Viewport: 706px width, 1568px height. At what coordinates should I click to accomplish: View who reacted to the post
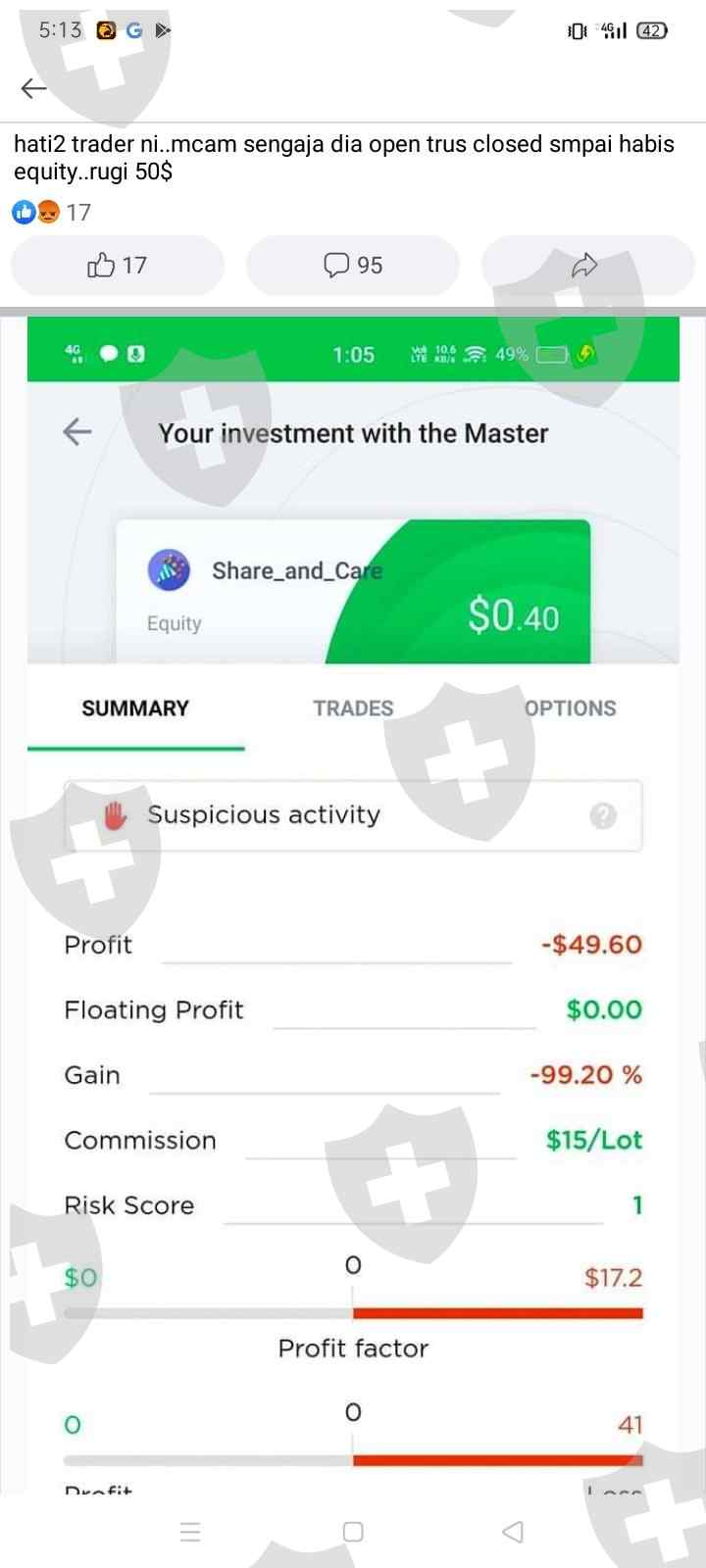click(51, 212)
